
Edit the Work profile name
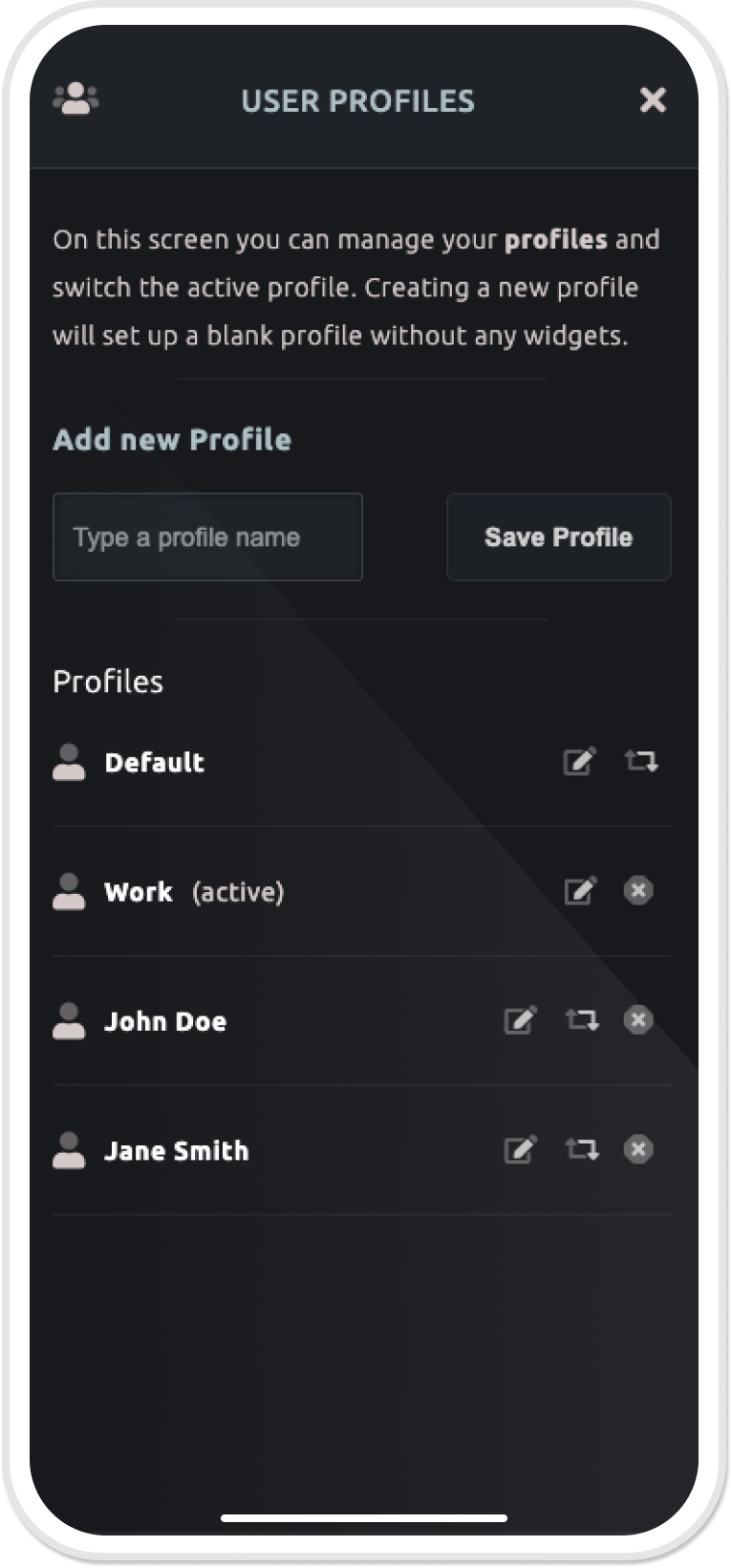coord(579,891)
